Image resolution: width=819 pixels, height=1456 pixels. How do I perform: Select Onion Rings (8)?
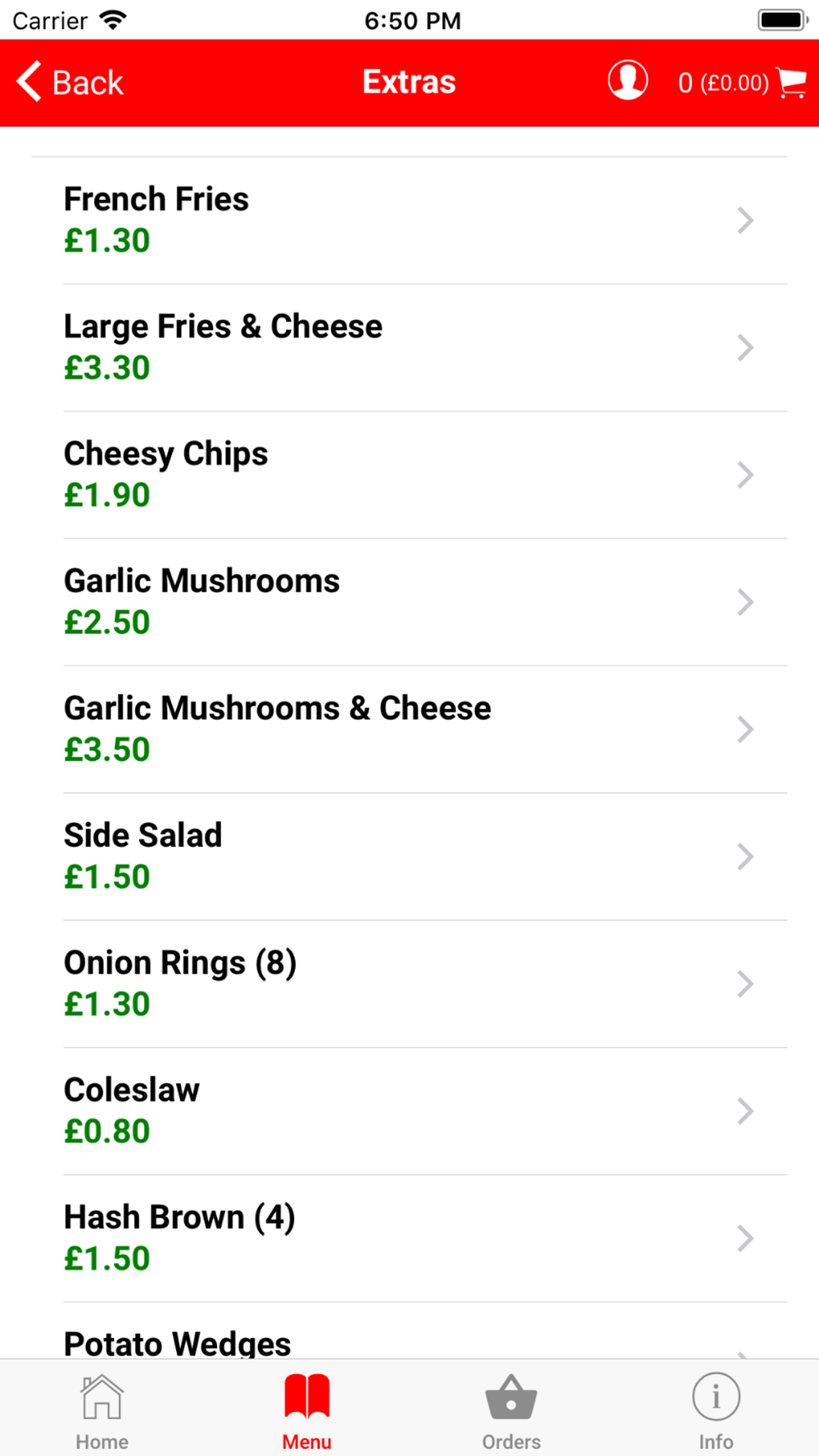click(409, 983)
